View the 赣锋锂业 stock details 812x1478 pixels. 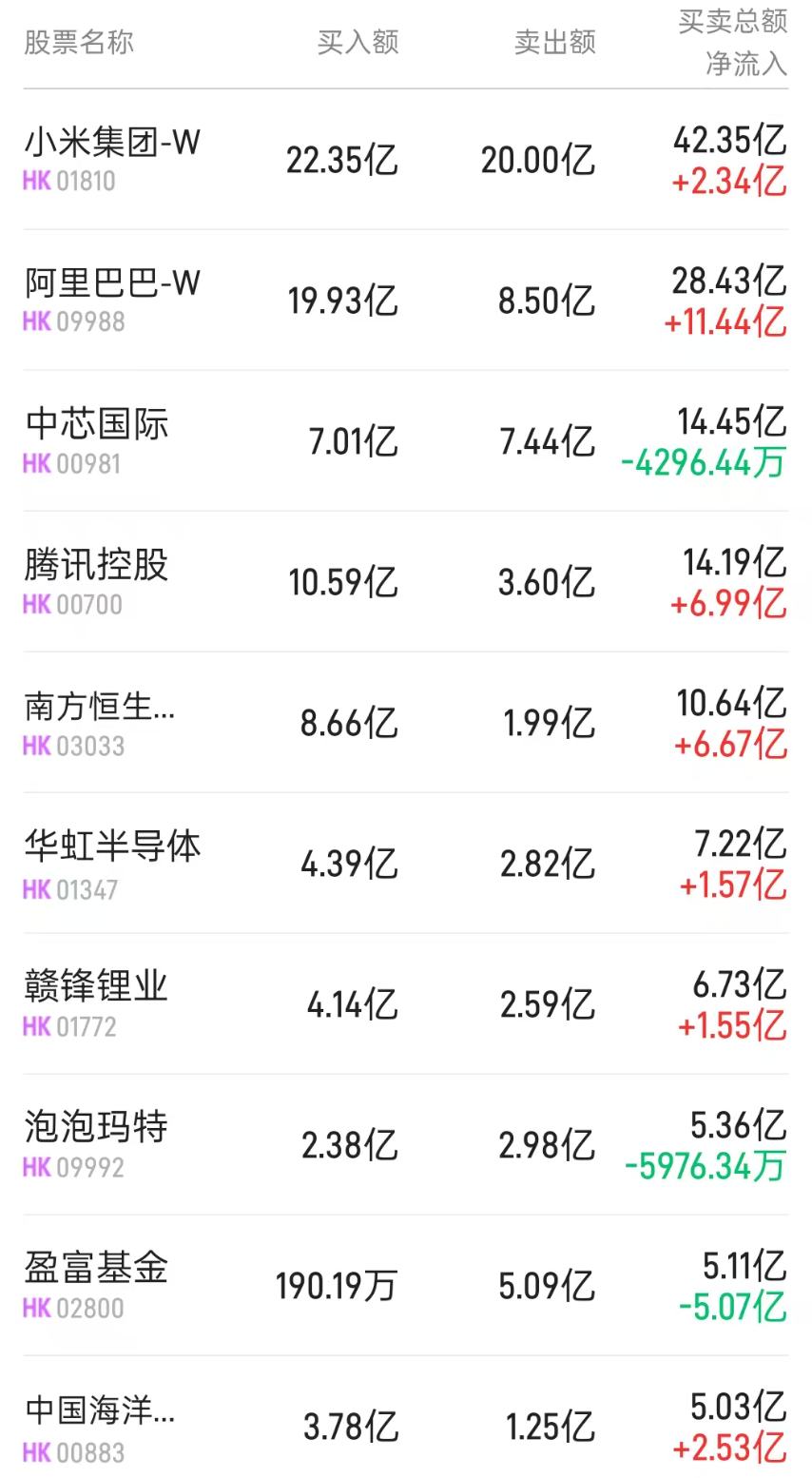point(95,988)
